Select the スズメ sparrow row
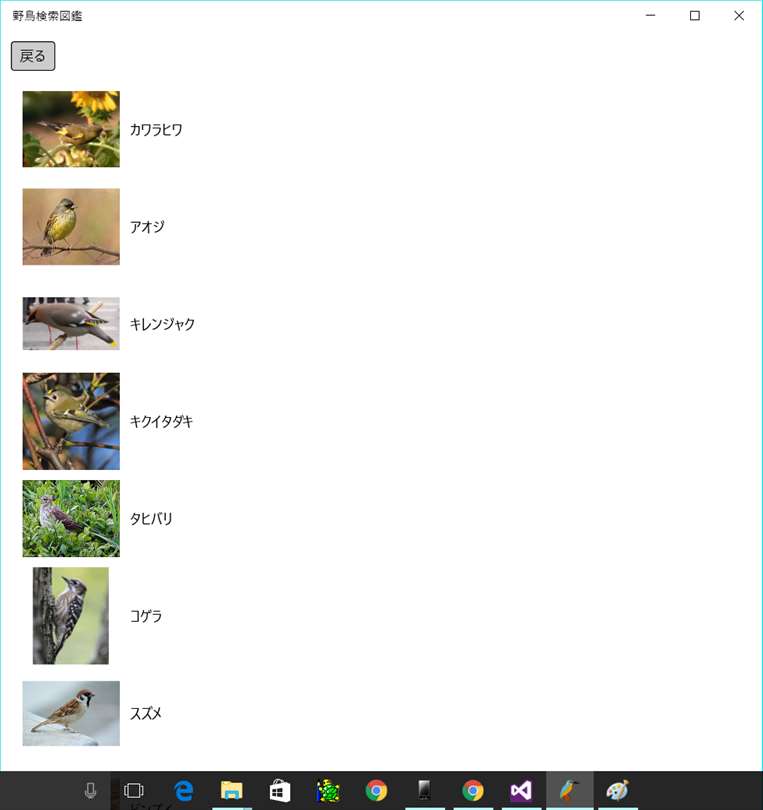This screenshot has height=810, width=763. [146, 713]
